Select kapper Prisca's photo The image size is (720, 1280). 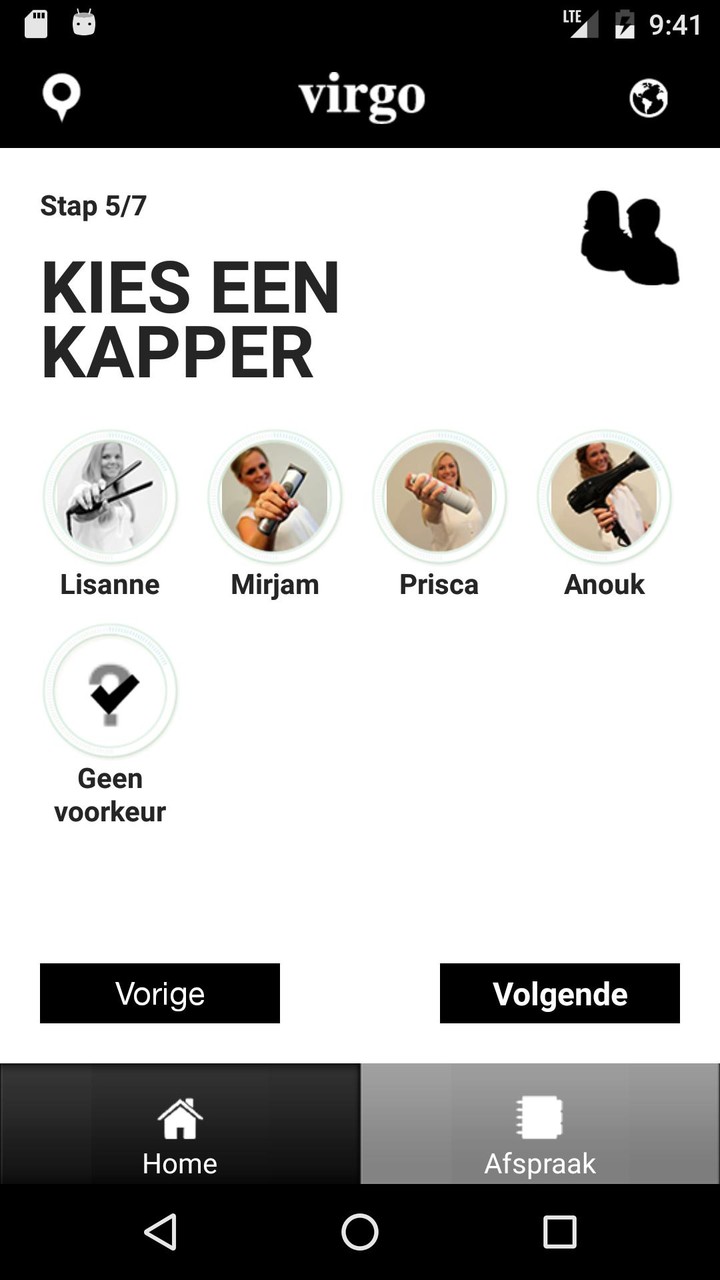[x=439, y=496]
